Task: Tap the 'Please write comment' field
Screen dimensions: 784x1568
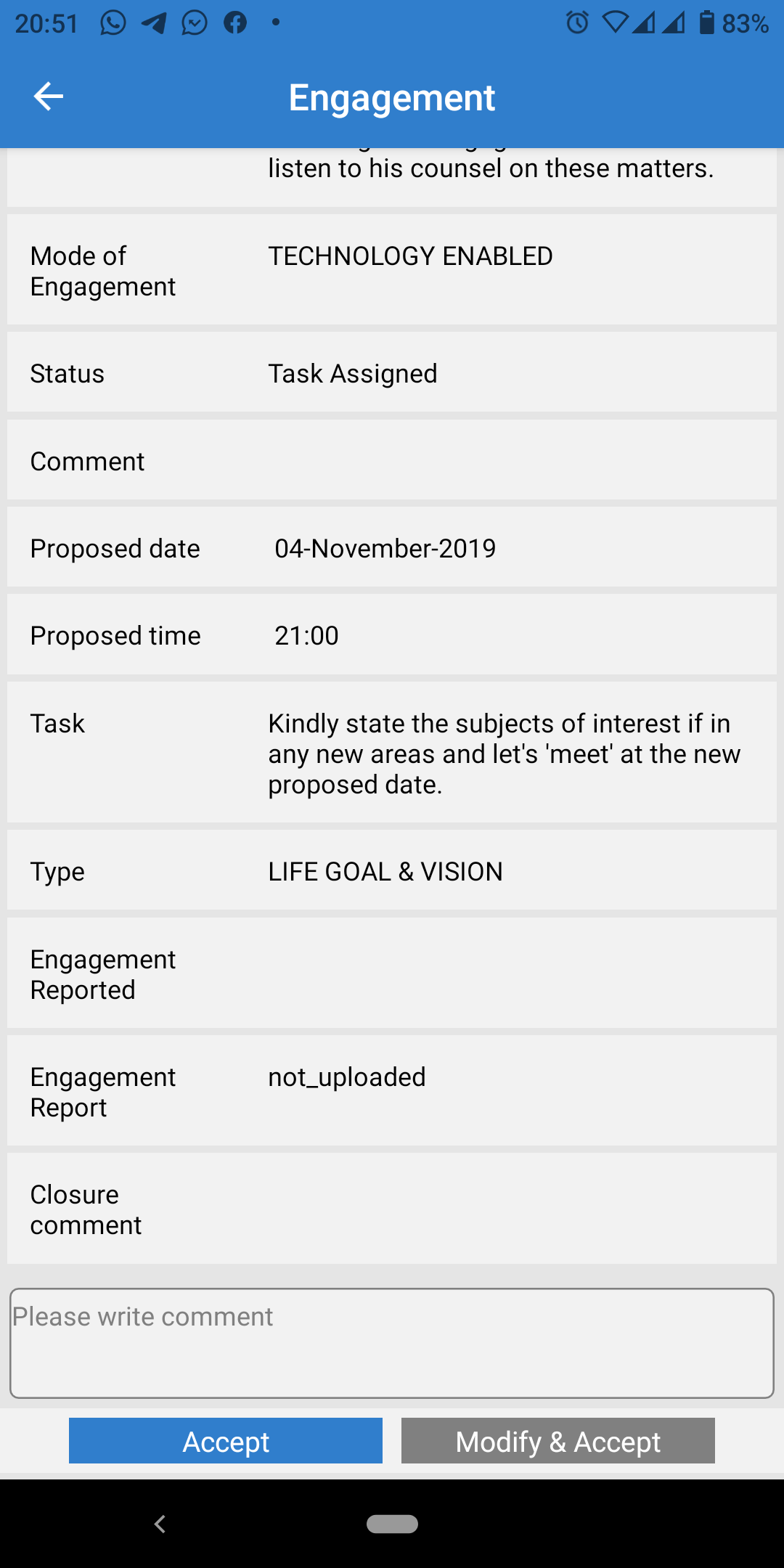Action: point(392,1343)
